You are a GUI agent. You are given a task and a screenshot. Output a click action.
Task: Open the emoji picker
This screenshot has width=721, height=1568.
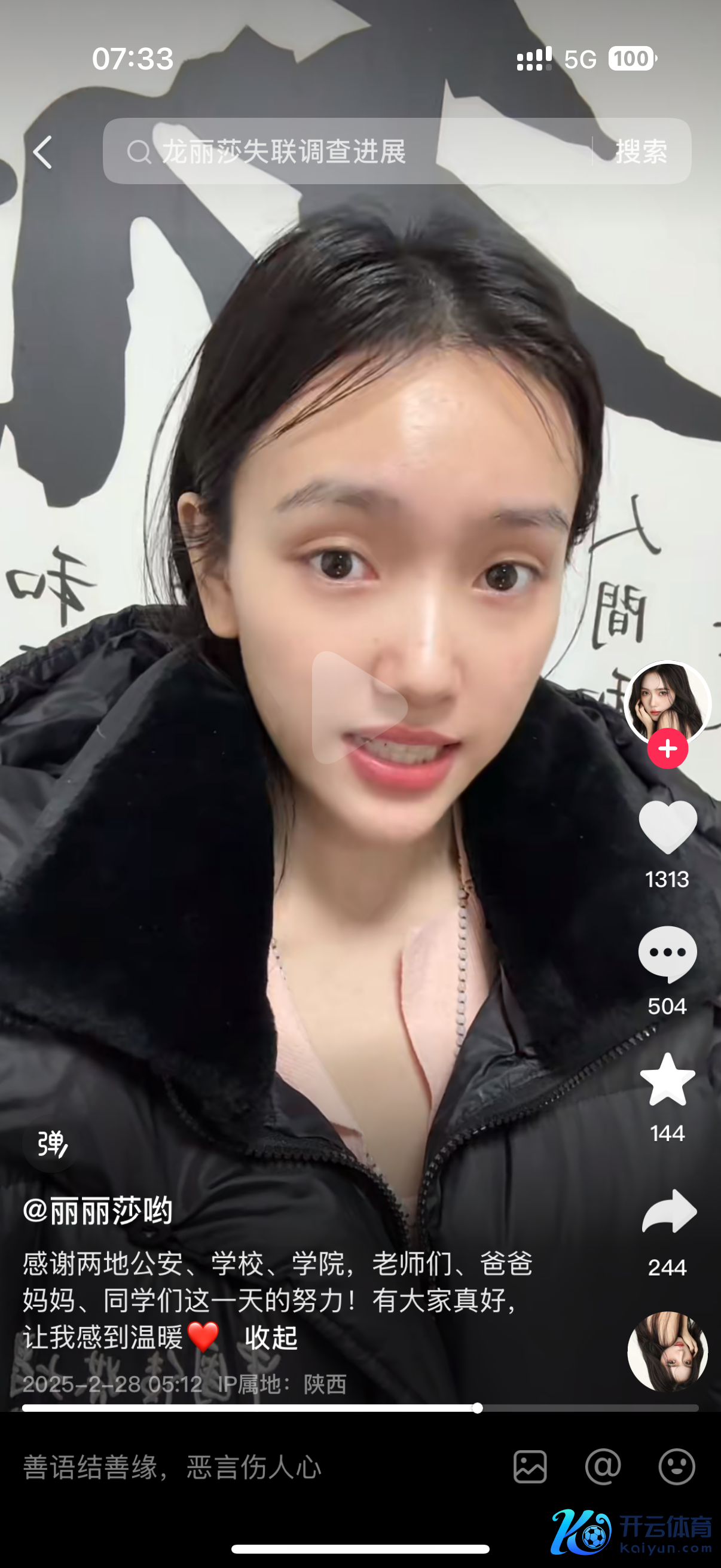[x=677, y=1467]
